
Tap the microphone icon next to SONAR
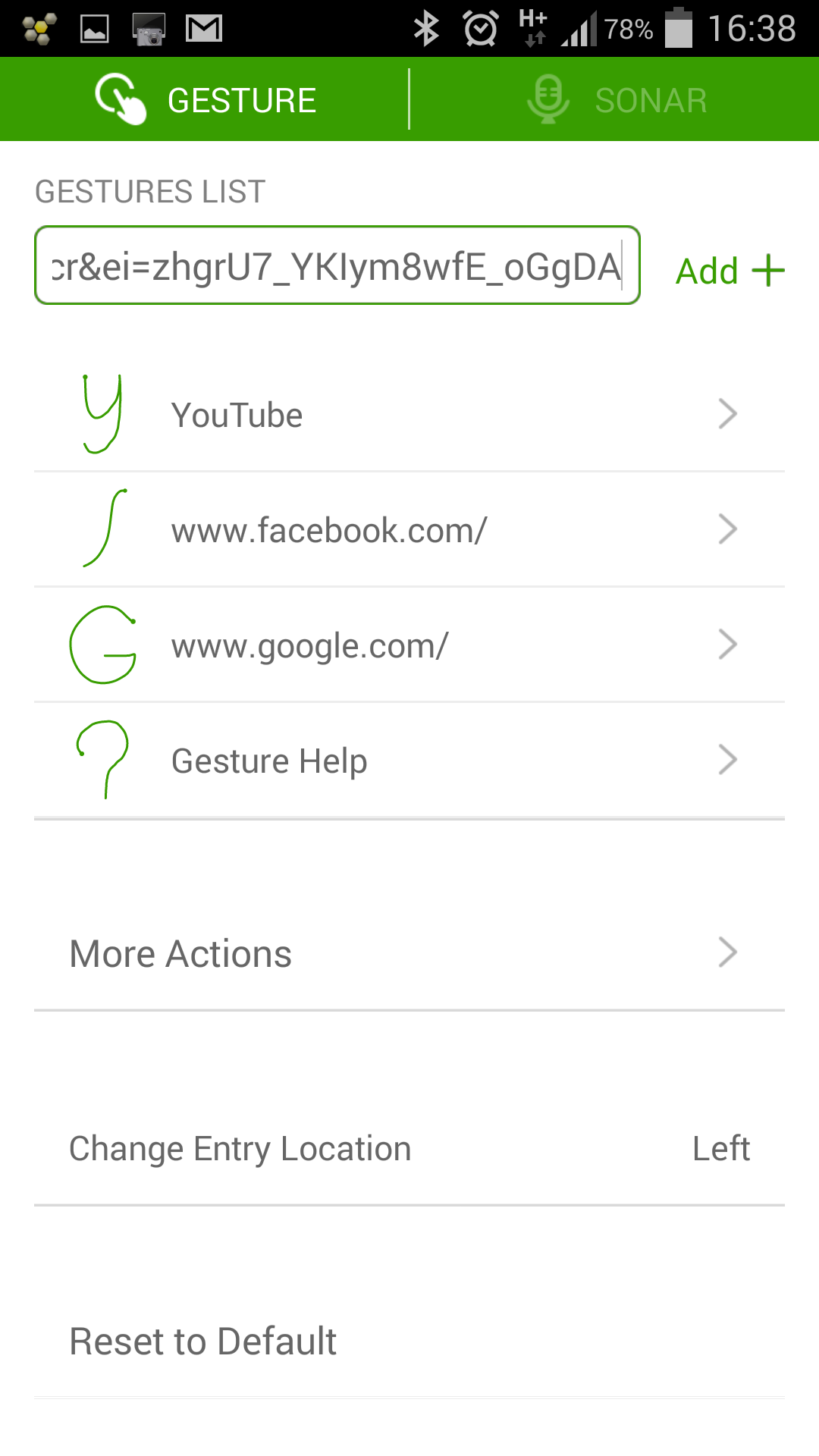[x=548, y=98]
